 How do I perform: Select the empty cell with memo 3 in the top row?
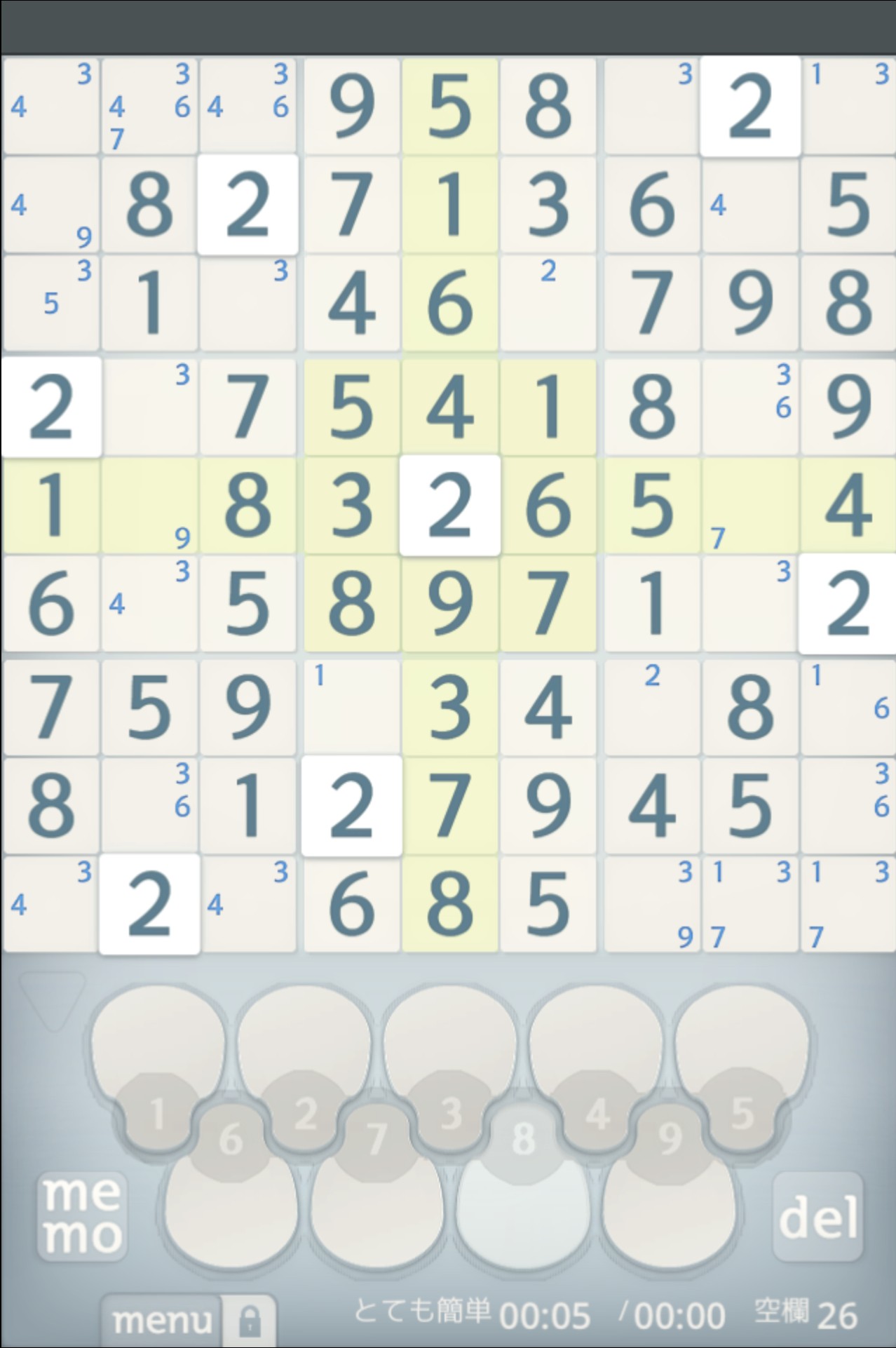click(652, 107)
